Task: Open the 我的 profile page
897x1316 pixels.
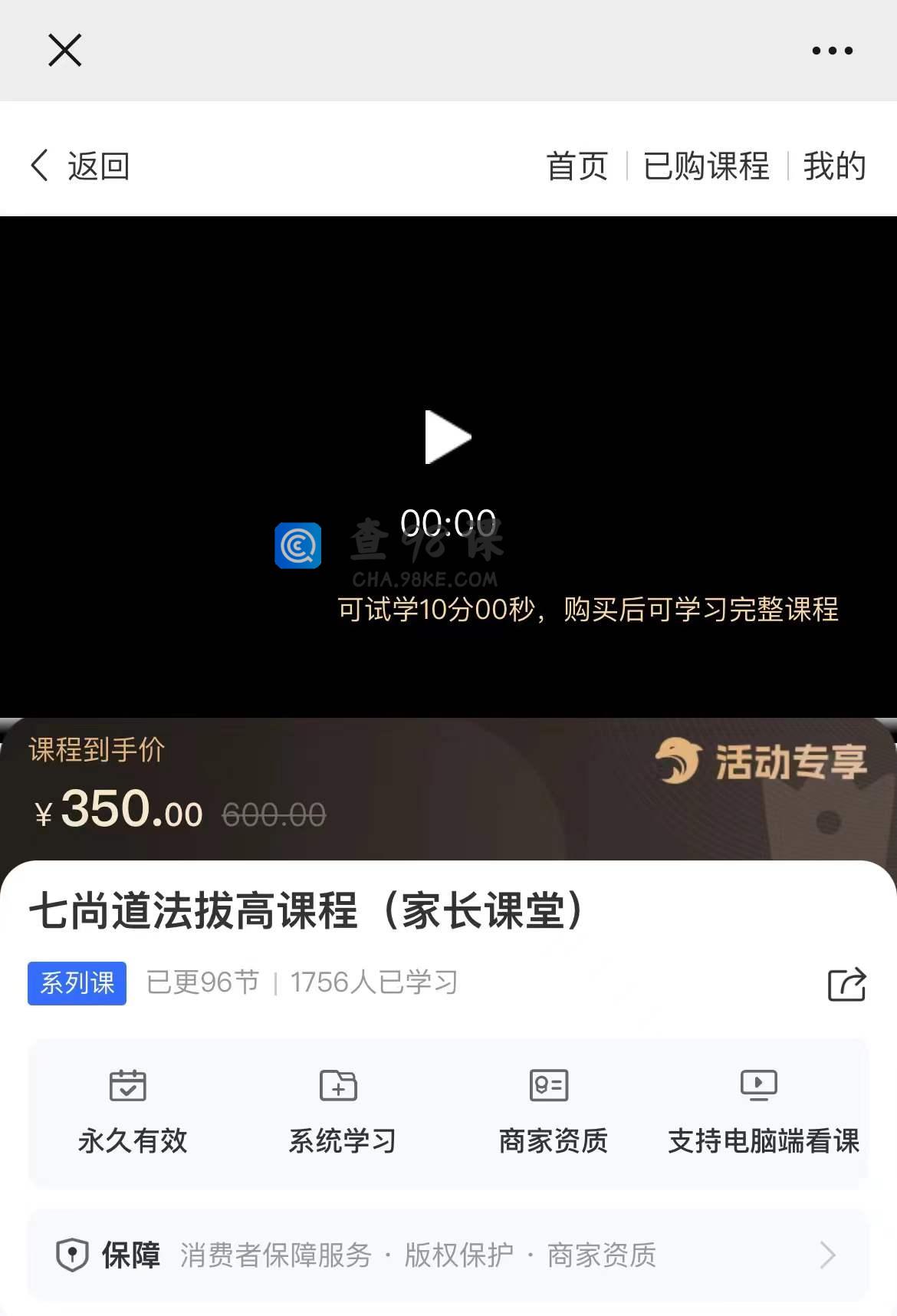Action: (x=834, y=166)
